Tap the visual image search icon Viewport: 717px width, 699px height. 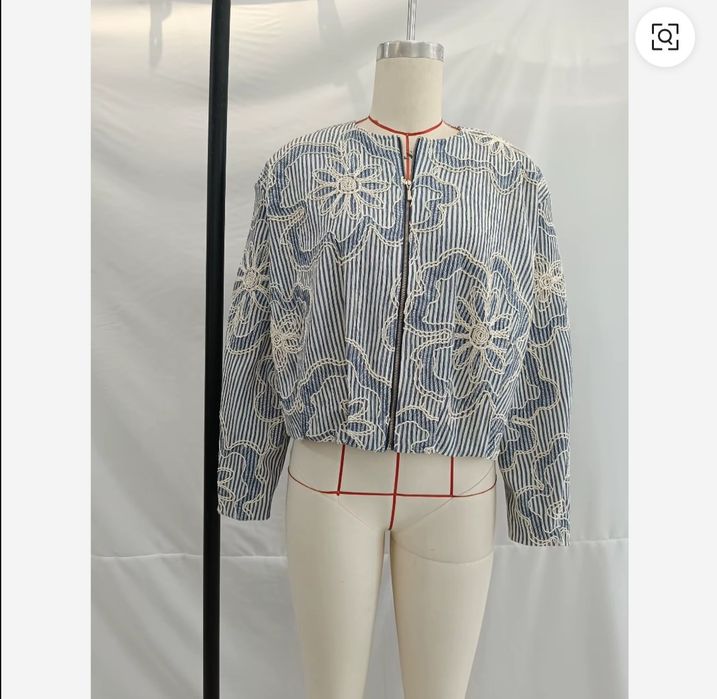665,37
